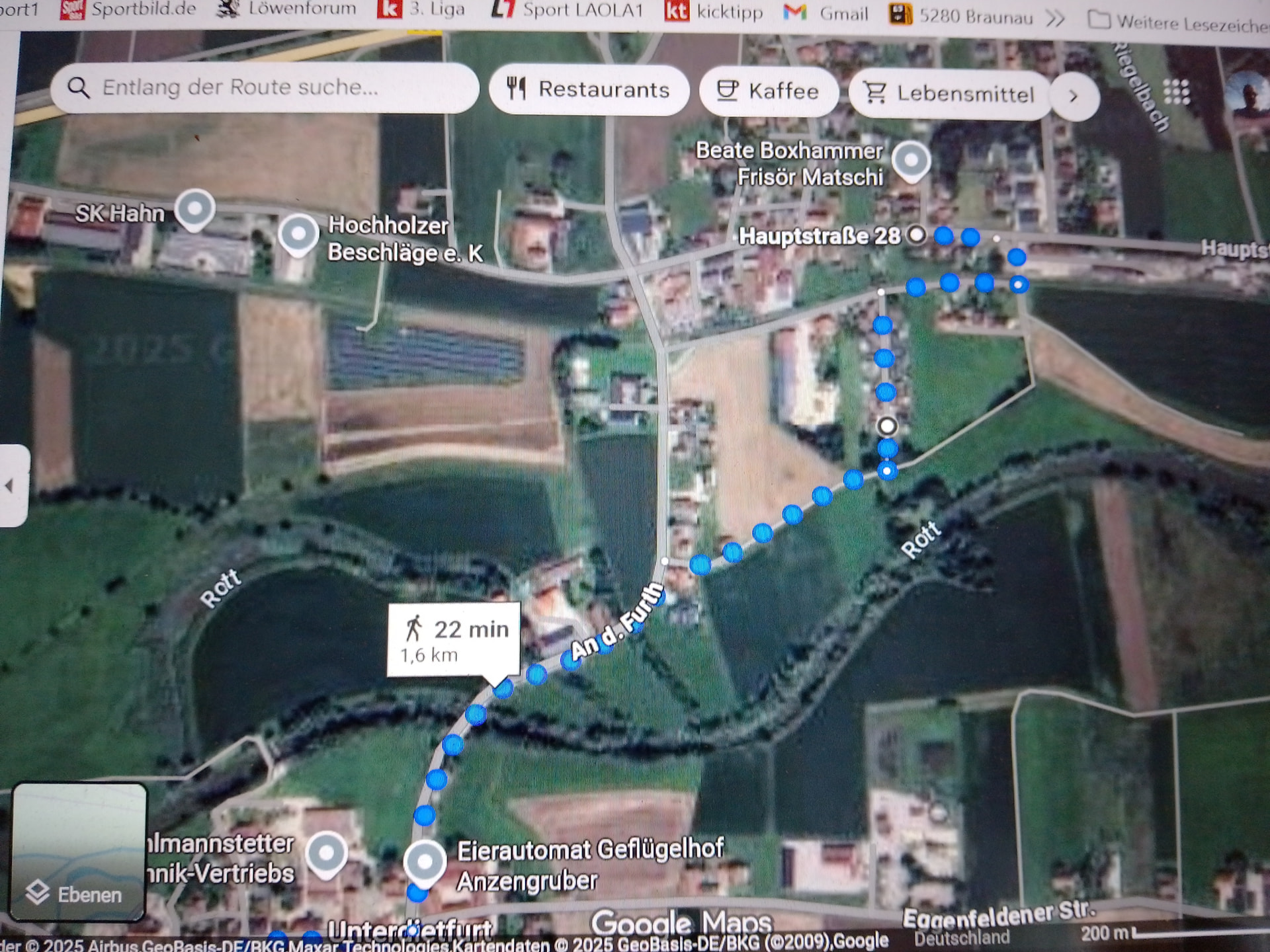Open the kicktipp bookmark
Viewport: 1270px width, 952px height.
714,11
